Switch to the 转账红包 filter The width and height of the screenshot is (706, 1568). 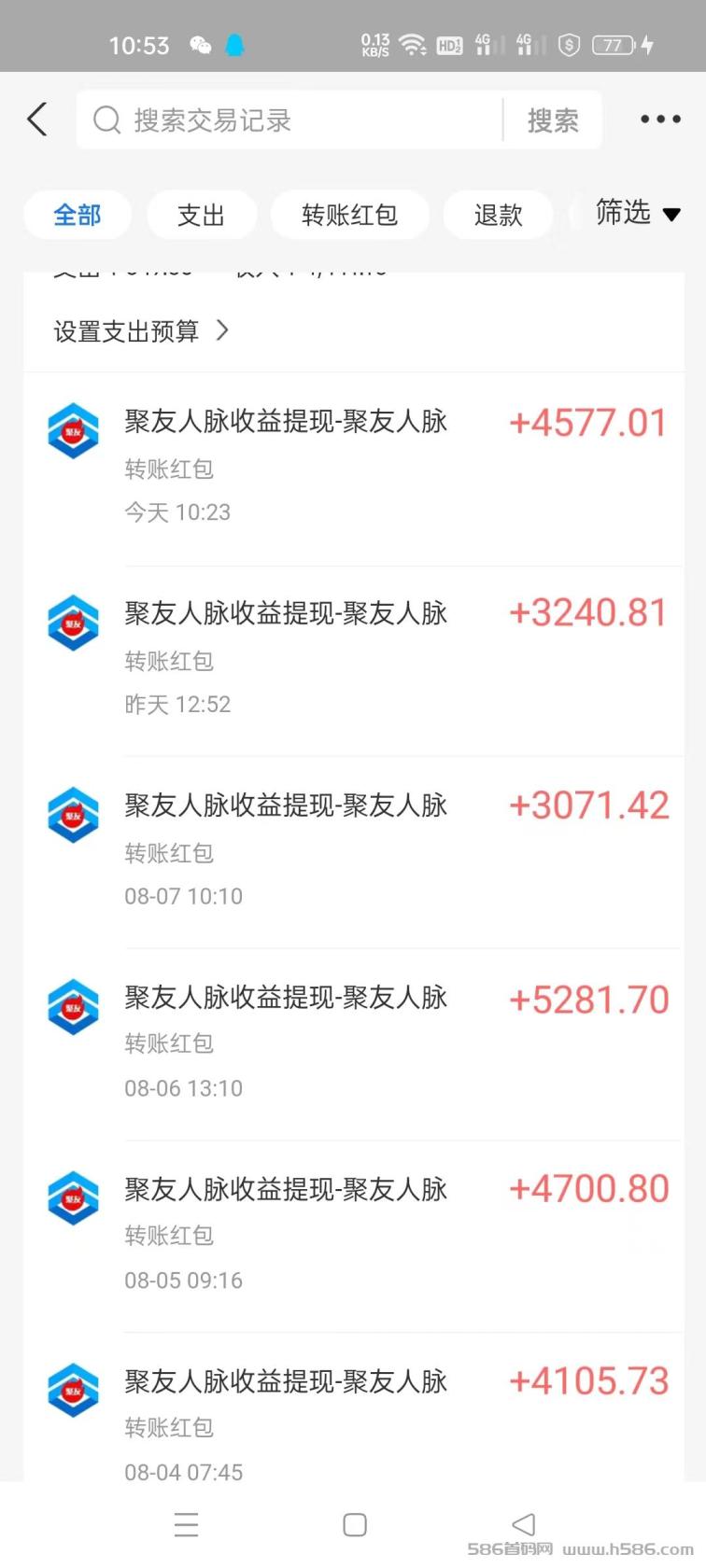coord(350,216)
